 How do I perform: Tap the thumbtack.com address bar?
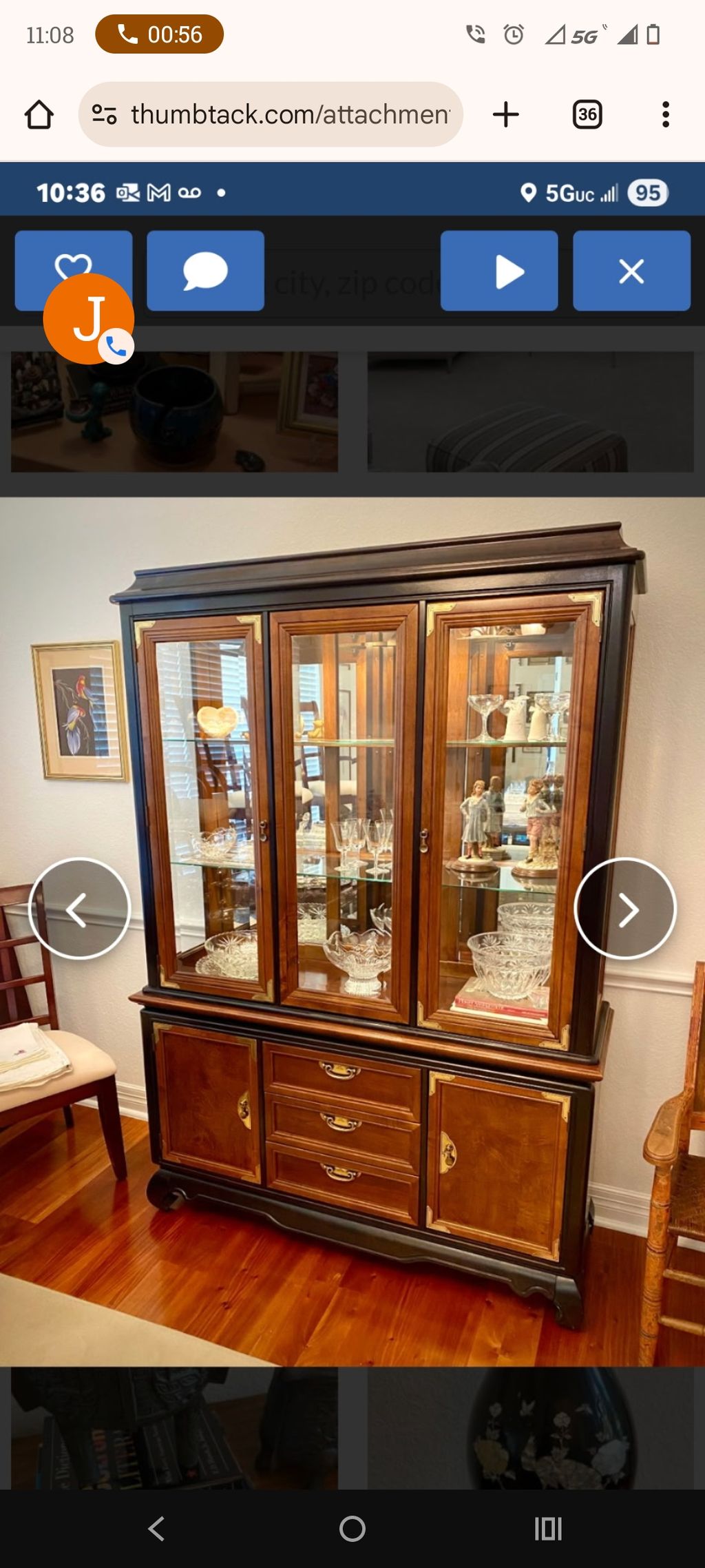tap(289, 114)
